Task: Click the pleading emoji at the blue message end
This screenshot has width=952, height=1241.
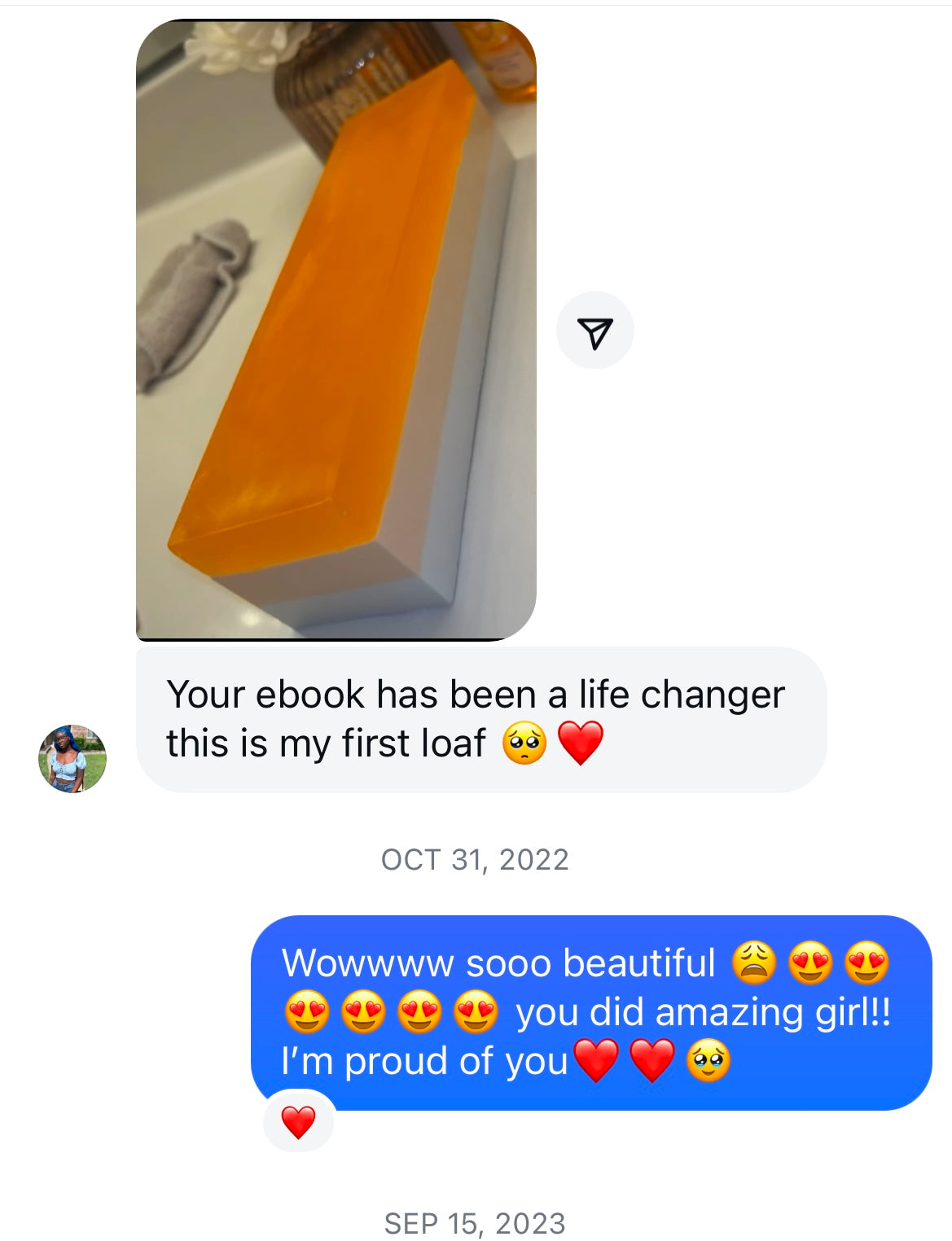Action: 711,1059
